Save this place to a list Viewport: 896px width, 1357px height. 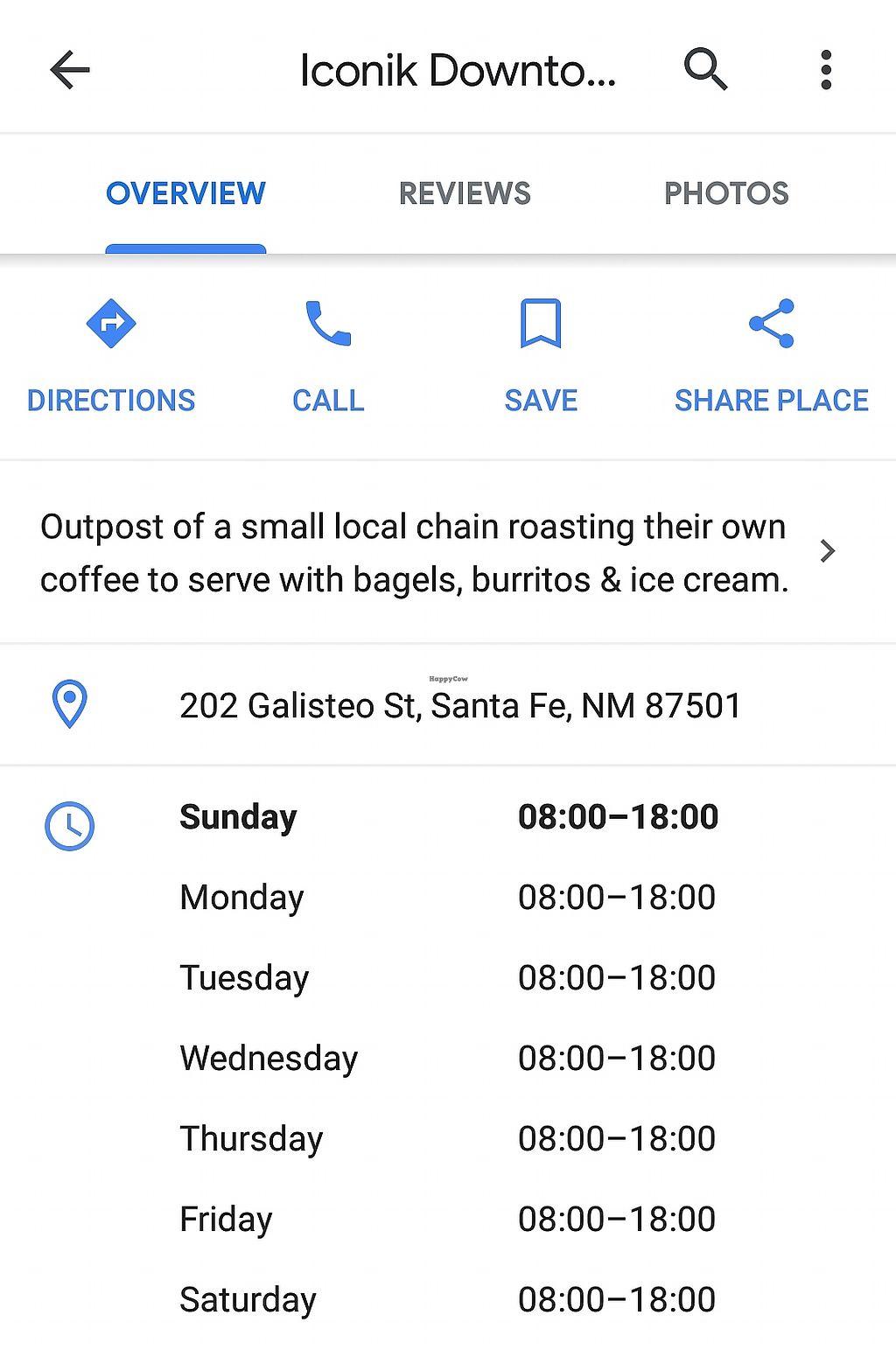pyautogui.click(x=541, y=355)
